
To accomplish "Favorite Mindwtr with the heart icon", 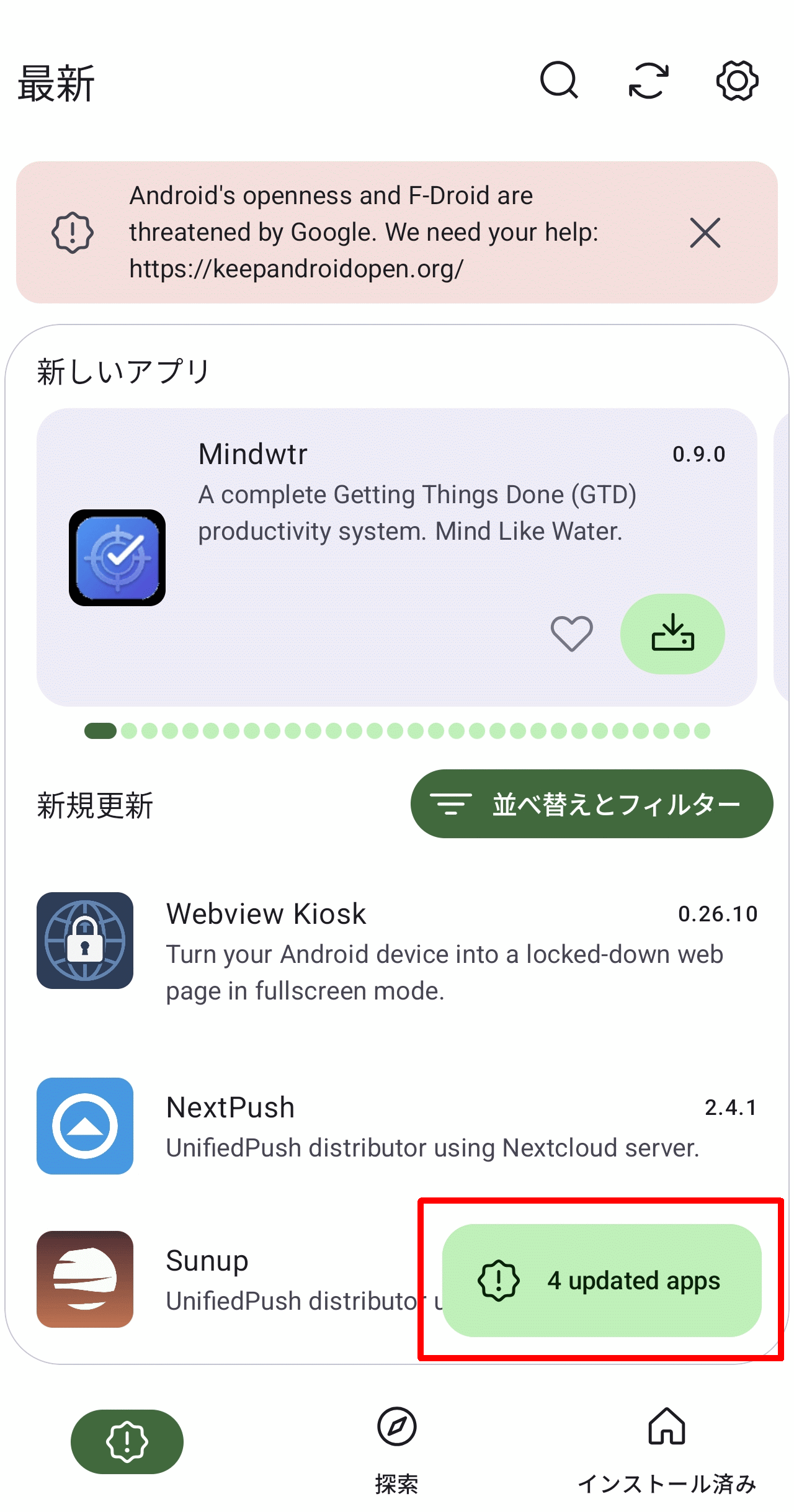I will point(571,633).
